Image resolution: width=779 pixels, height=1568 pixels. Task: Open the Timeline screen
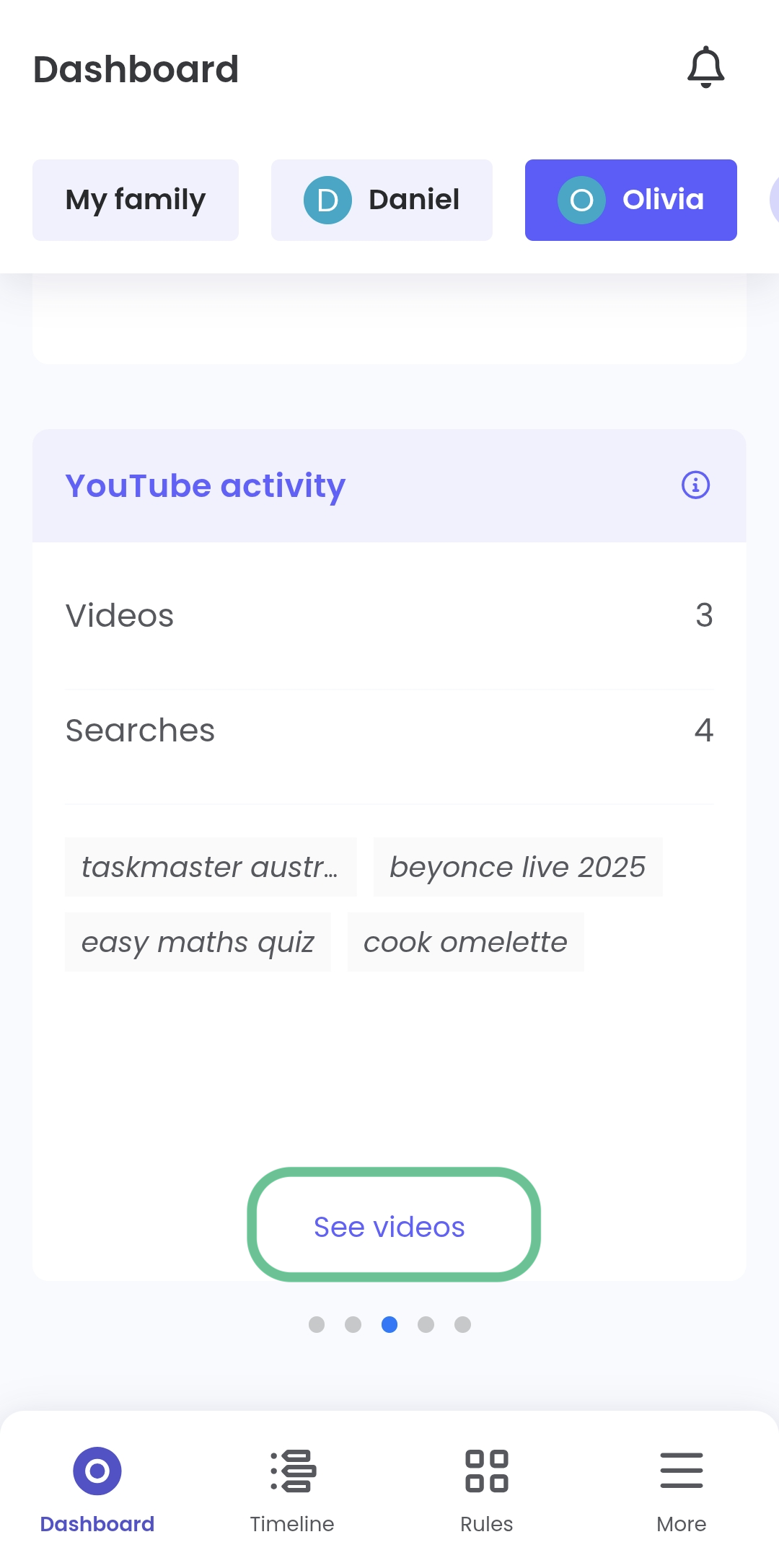click(291, 1486)
